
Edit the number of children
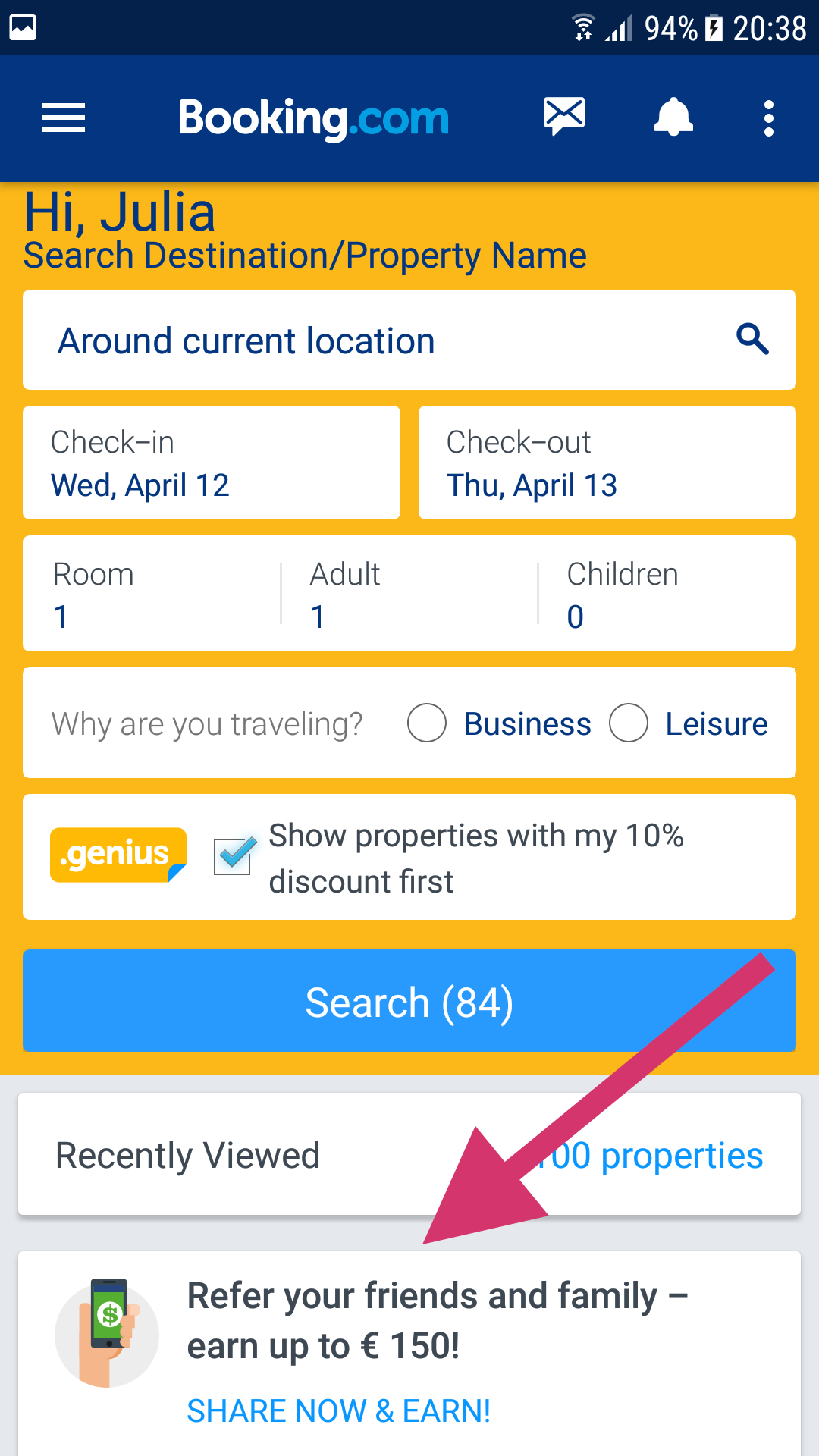(666, 595)
